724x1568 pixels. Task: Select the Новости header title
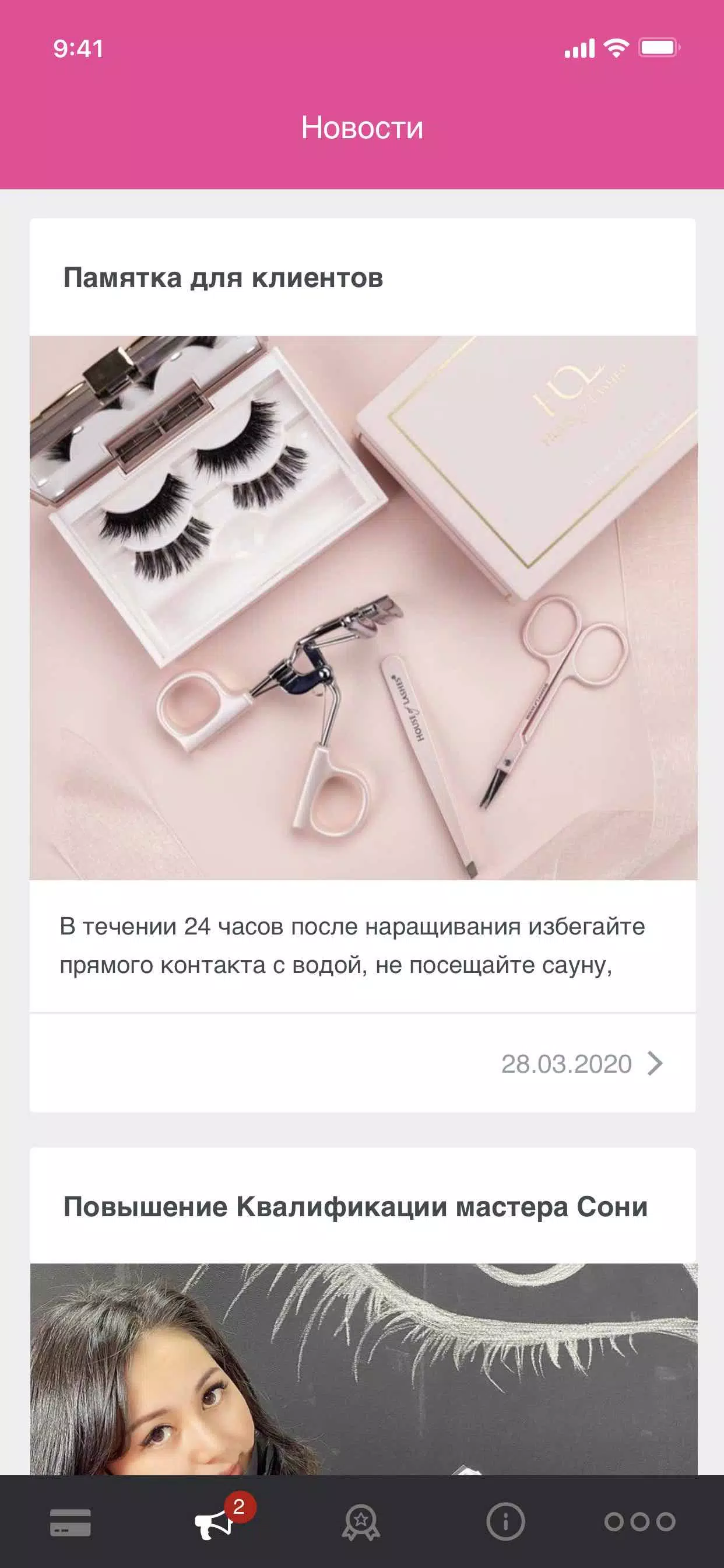[361, 128]
